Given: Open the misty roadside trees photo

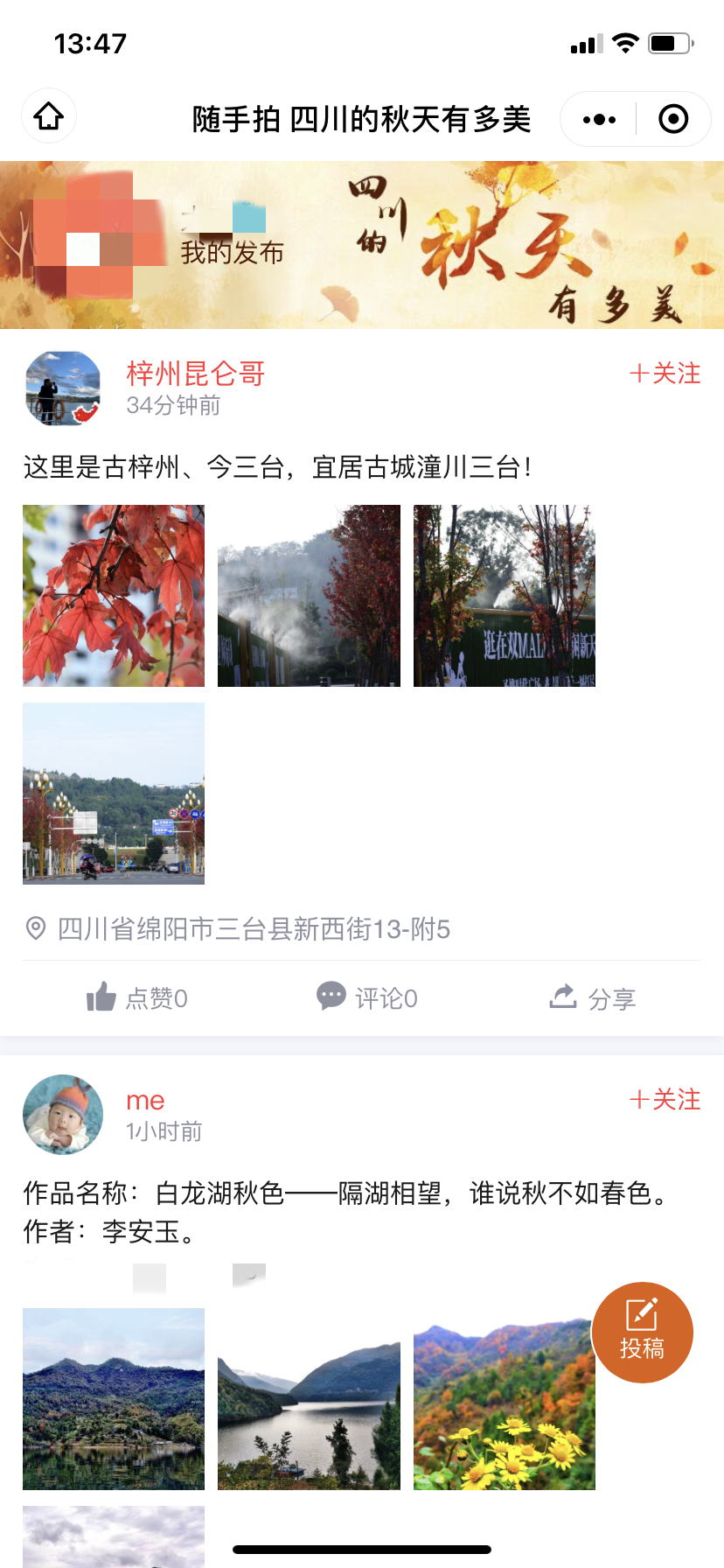Looking at the screenshot, I should [309, 596].
